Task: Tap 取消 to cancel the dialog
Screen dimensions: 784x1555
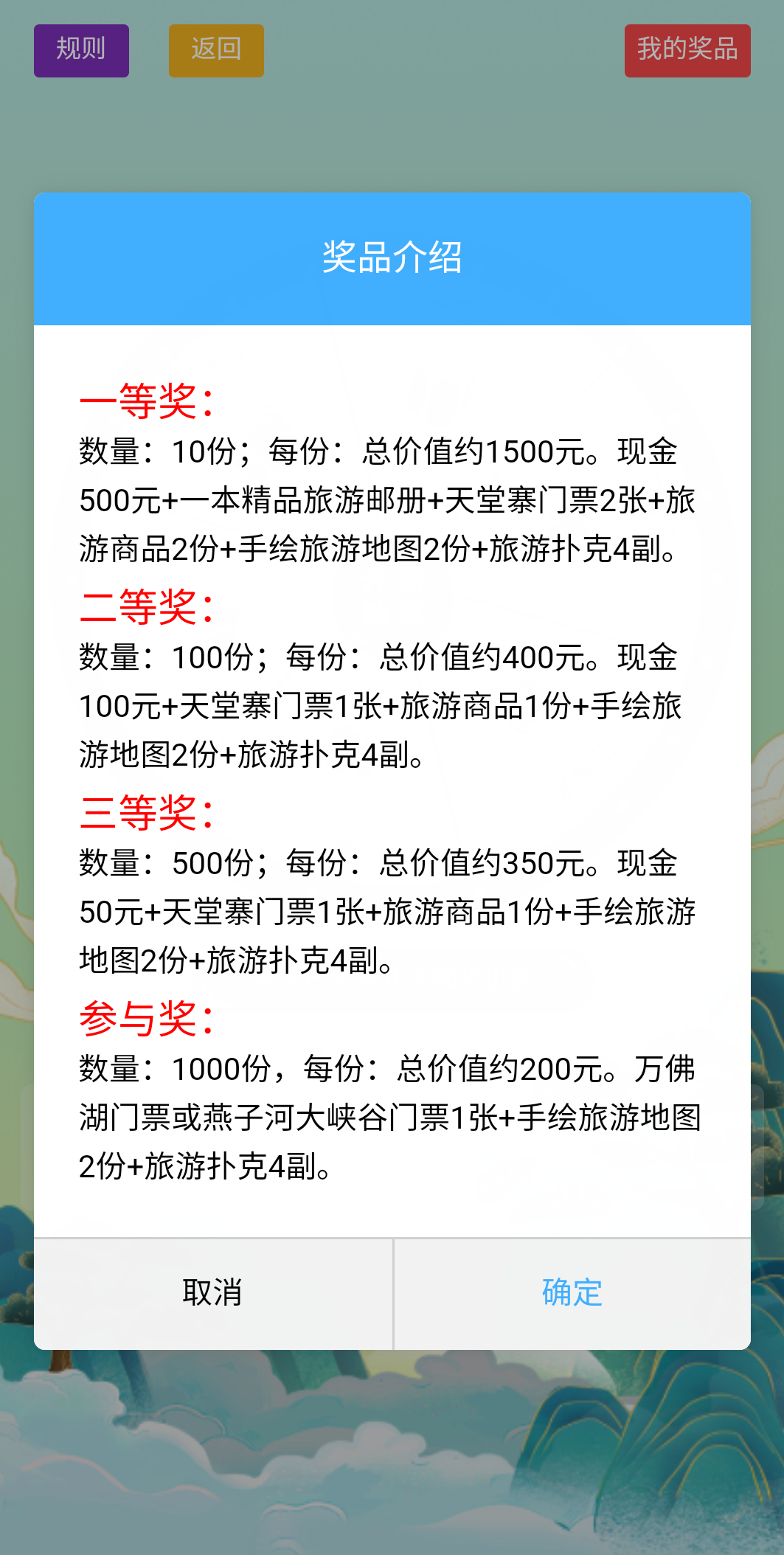Action: (x=213, y=1293)
